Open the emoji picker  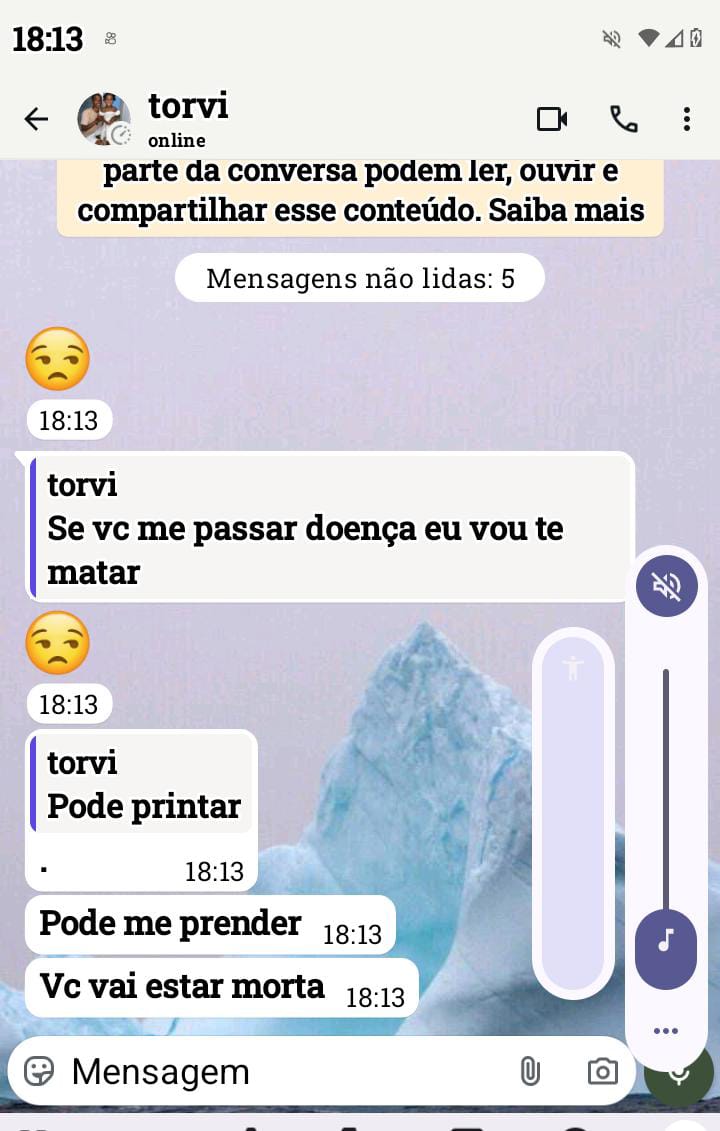pyautogui.click(x=39, y=1071)
